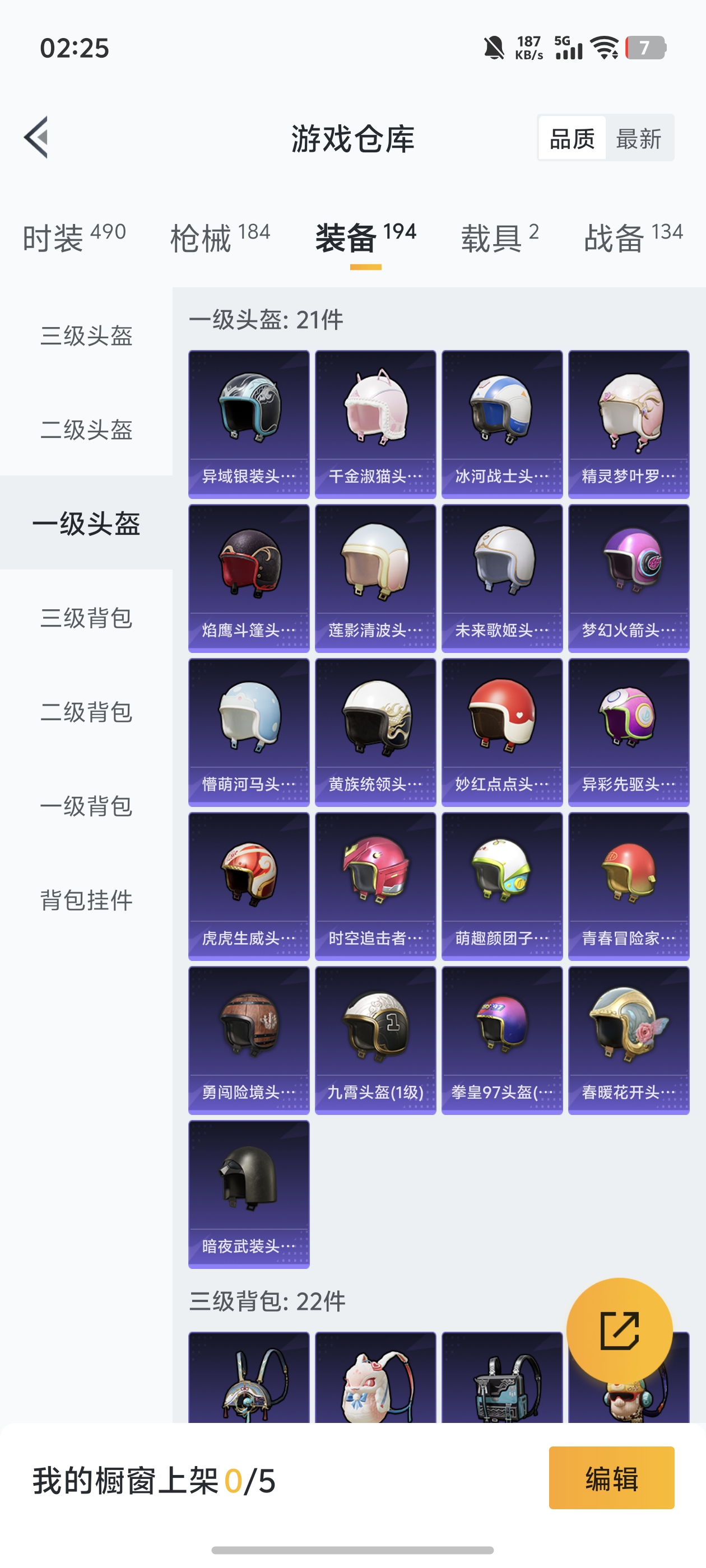Tap the floating share button

(x=619, y=1331)
